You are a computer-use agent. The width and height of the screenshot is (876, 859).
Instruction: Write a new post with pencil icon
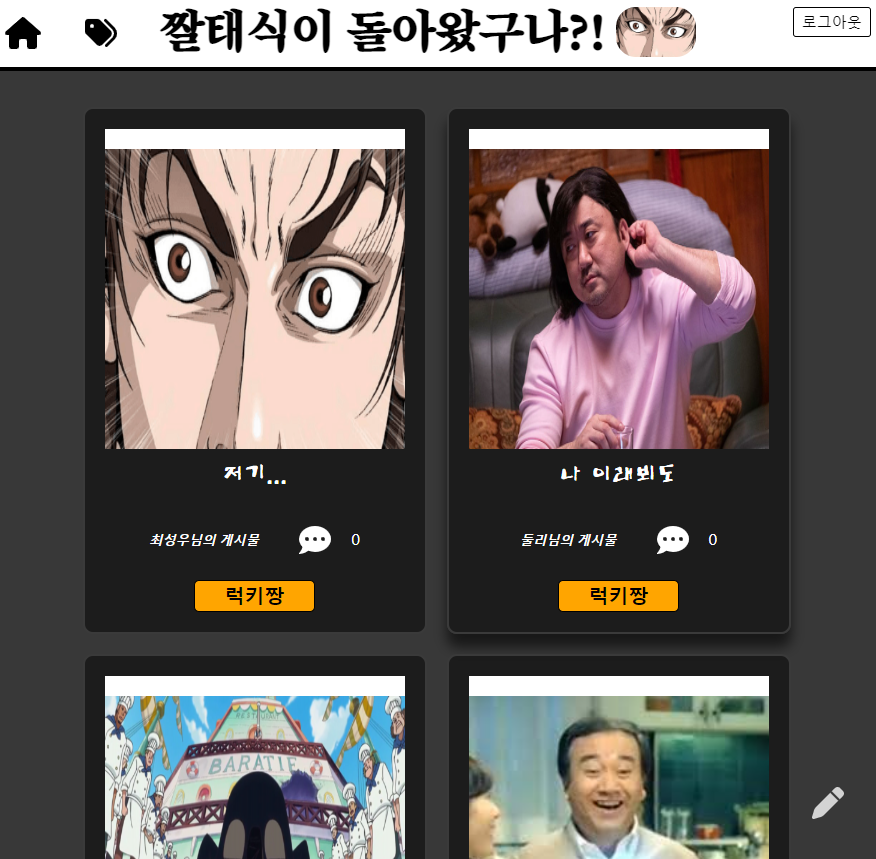(828, 803)
